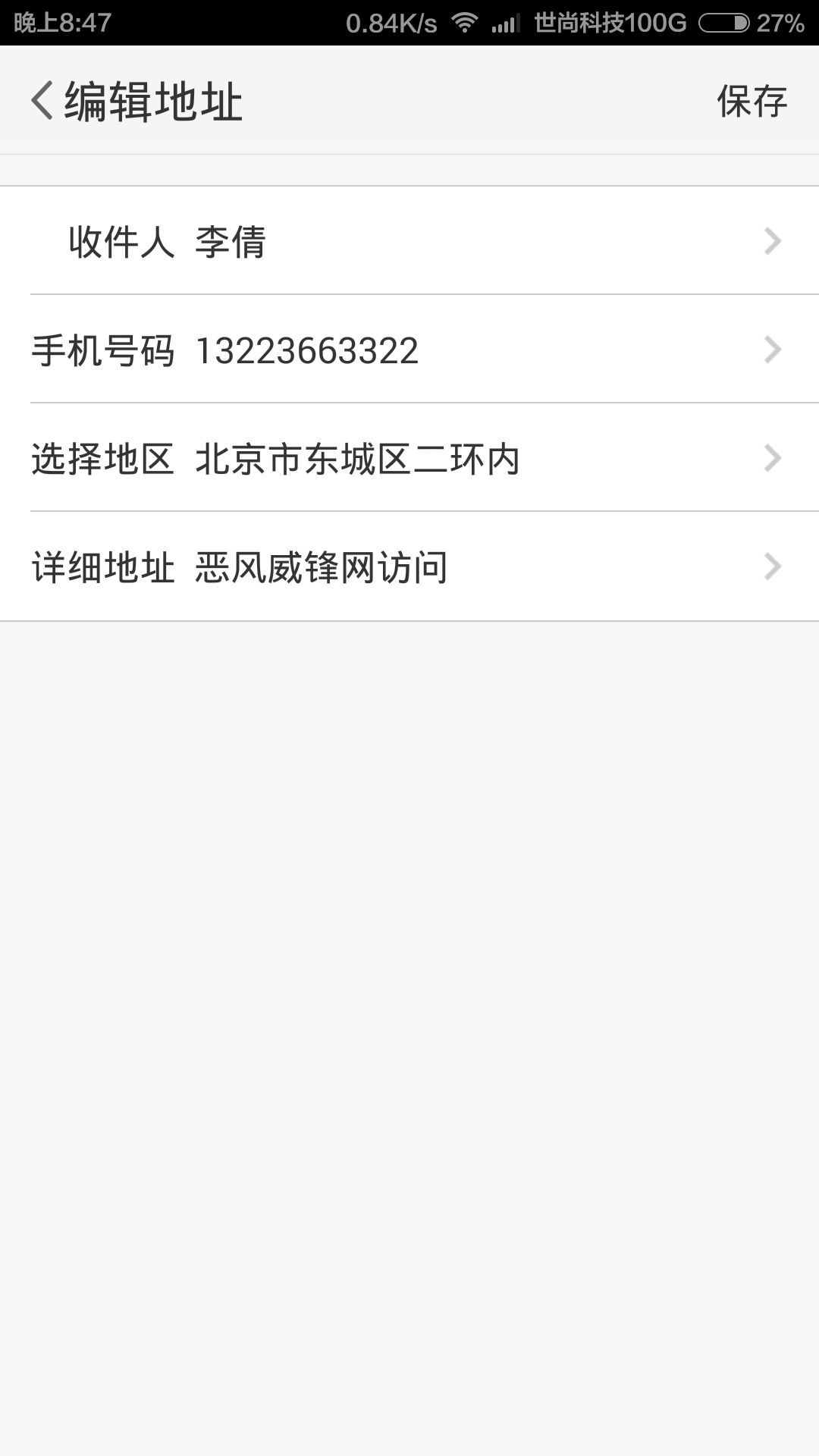The width and height of the screenshot is (819, 1456).
Task: Open 选择地区 to change the region
Action: click(x=409, y=458)
